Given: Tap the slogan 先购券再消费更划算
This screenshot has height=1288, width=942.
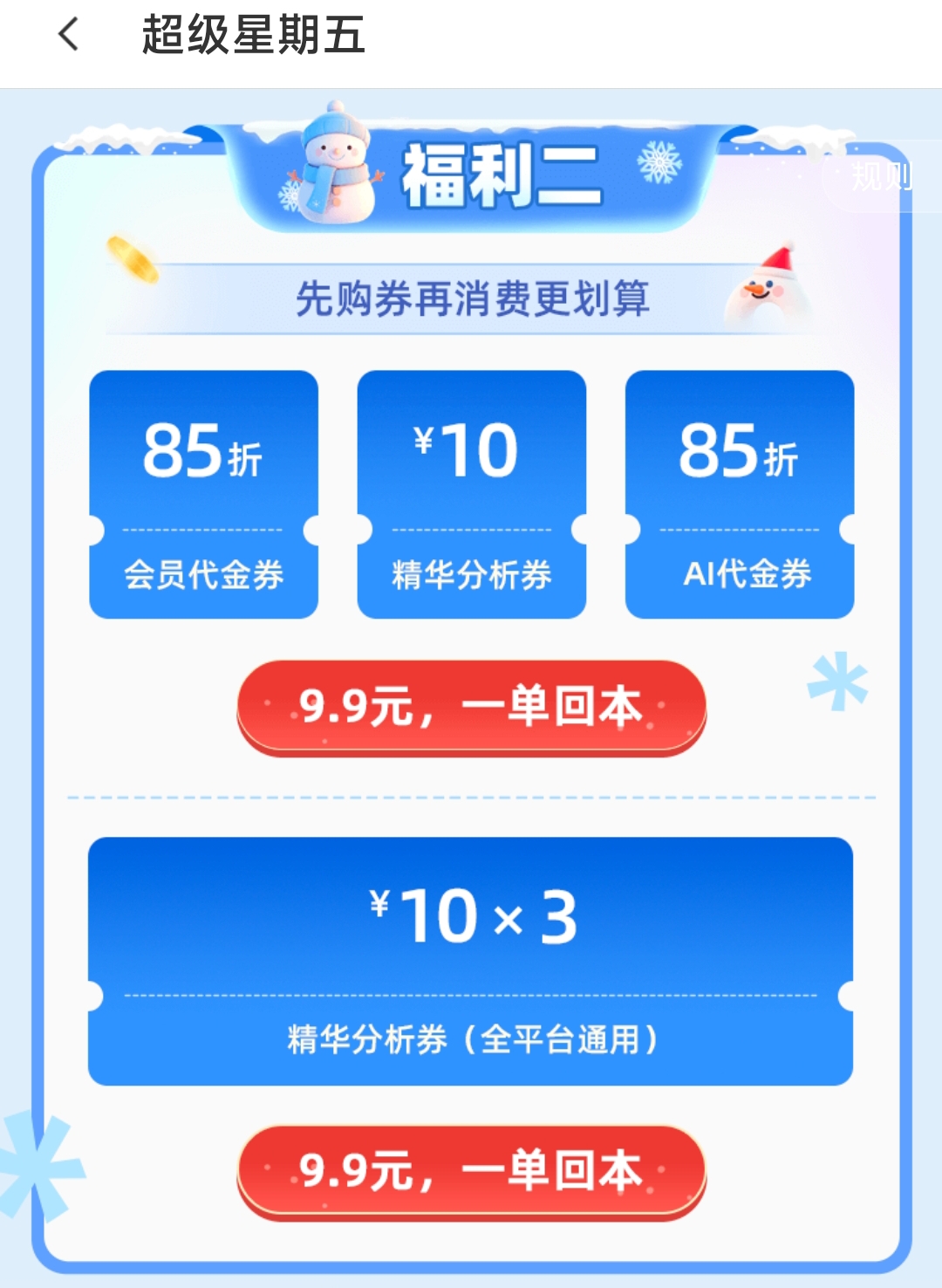Looking at the screenshot, I should pyautogui.click(x=471, y=297).
